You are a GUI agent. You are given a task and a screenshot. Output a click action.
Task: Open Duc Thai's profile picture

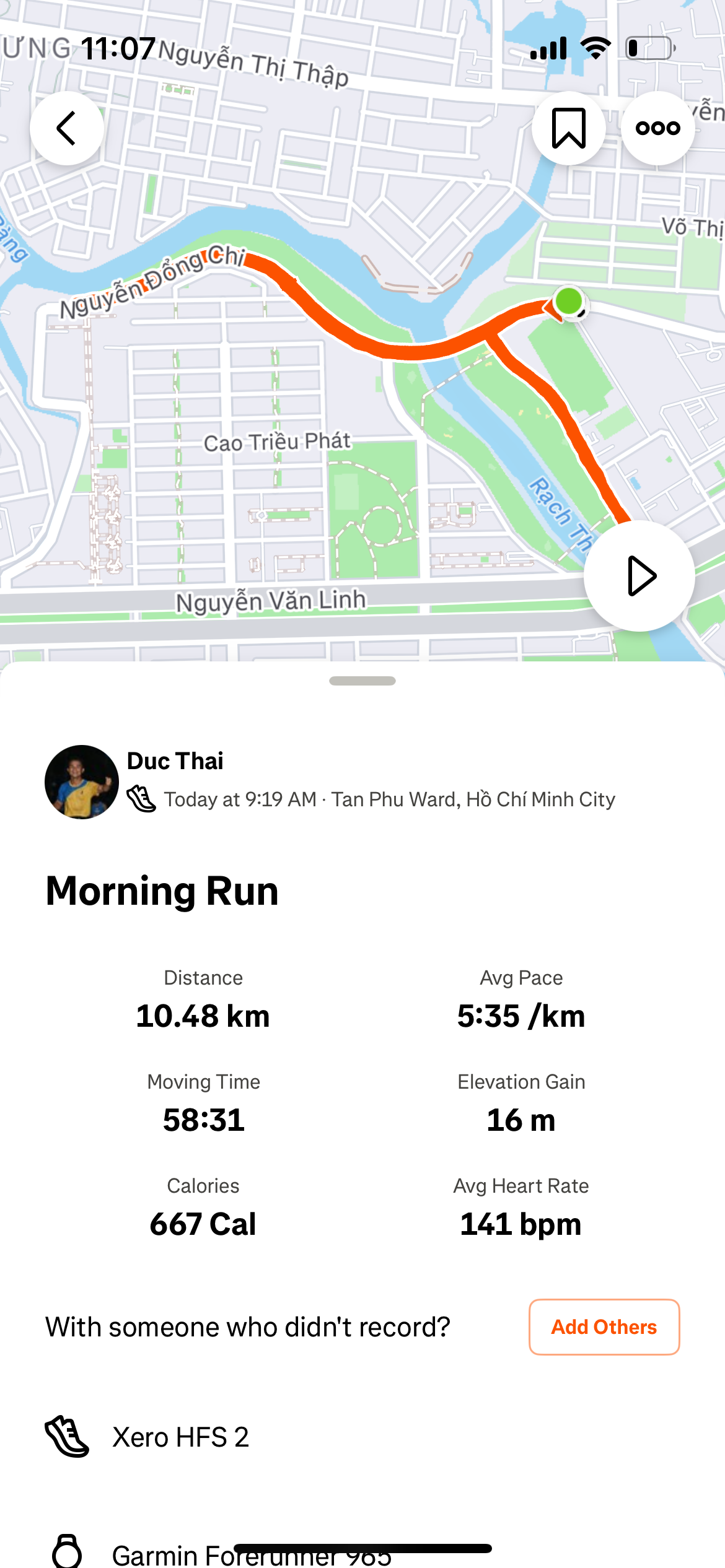coord(82,782)
